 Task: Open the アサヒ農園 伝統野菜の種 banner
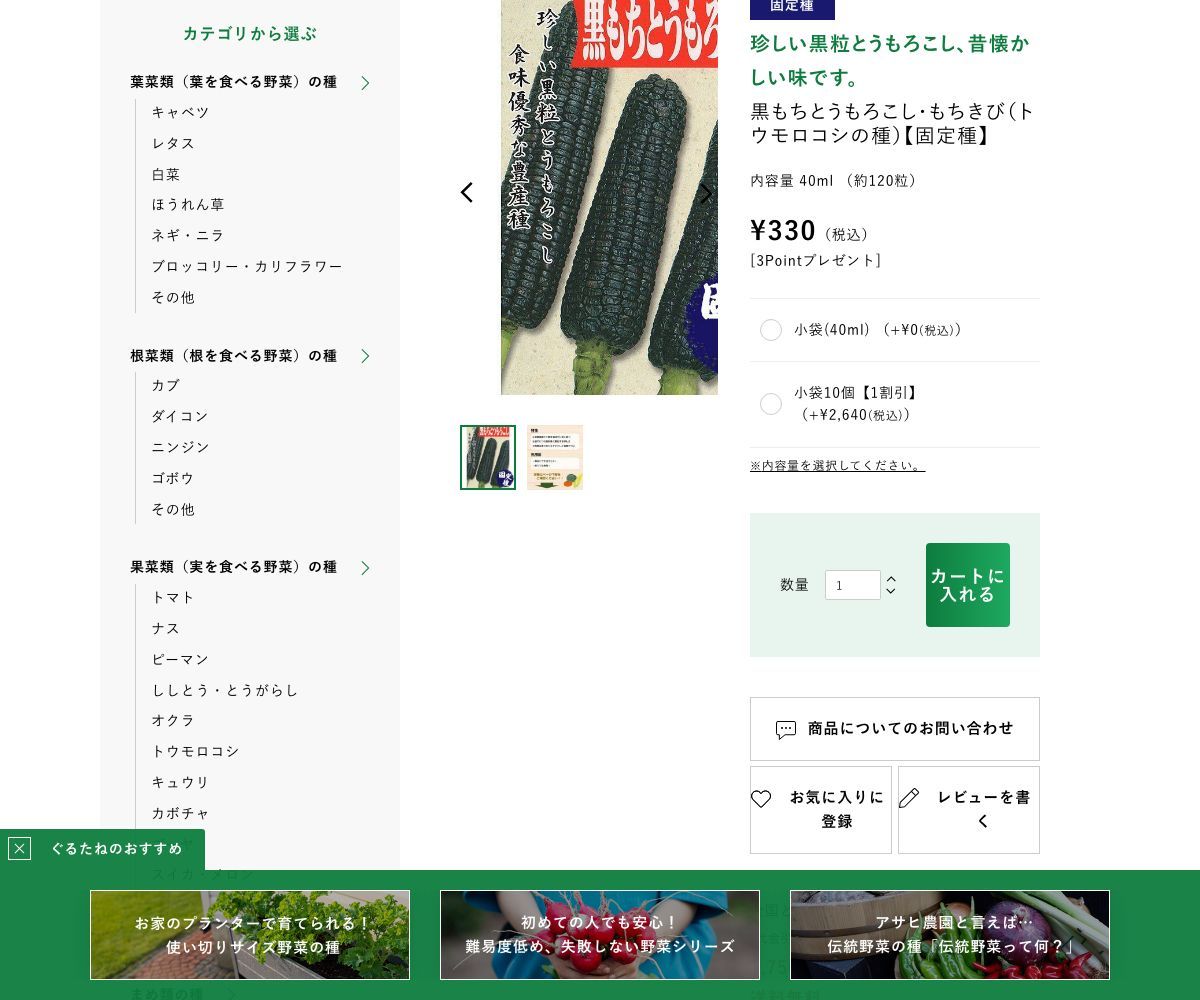(x=950, y=935)
